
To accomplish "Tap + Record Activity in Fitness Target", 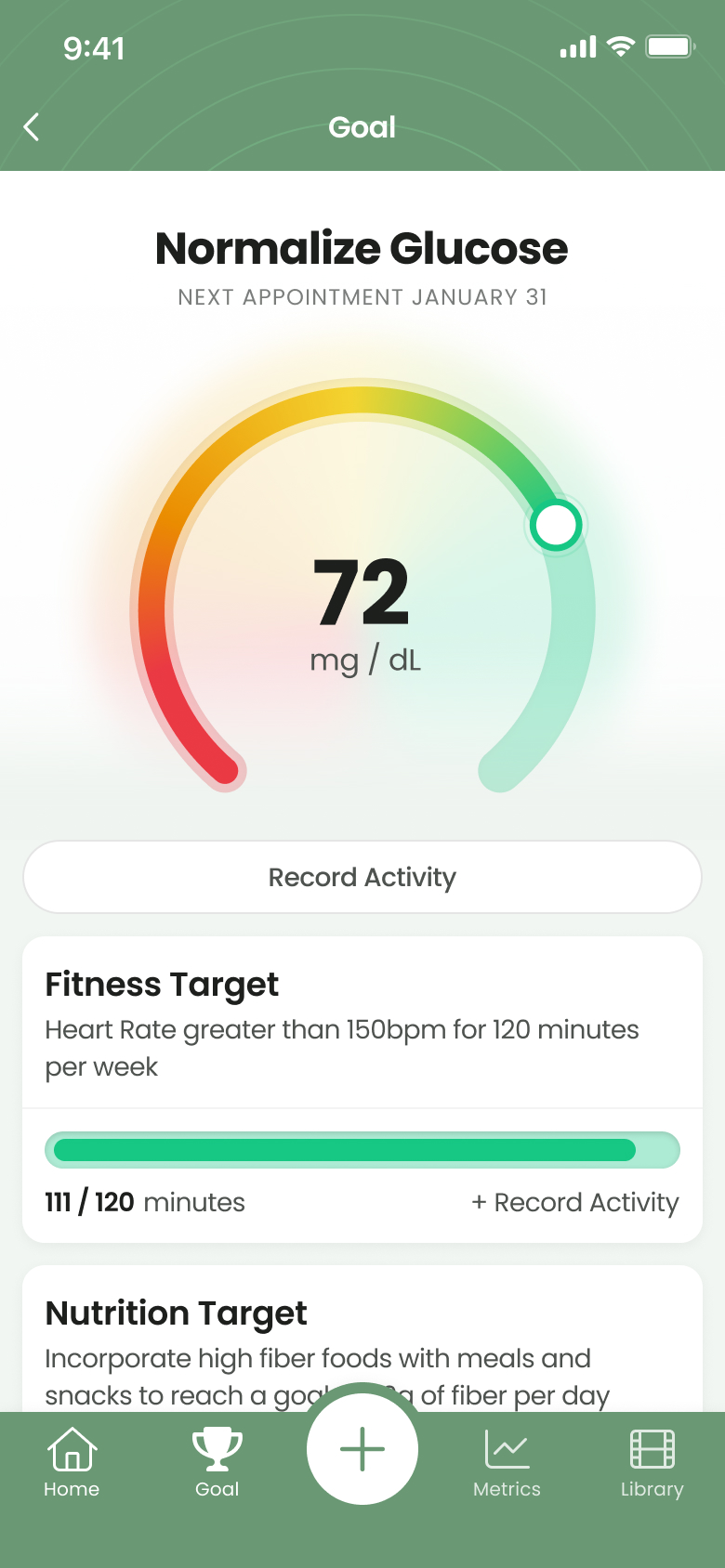I will pyautogui.click(x=575, y=1202).
